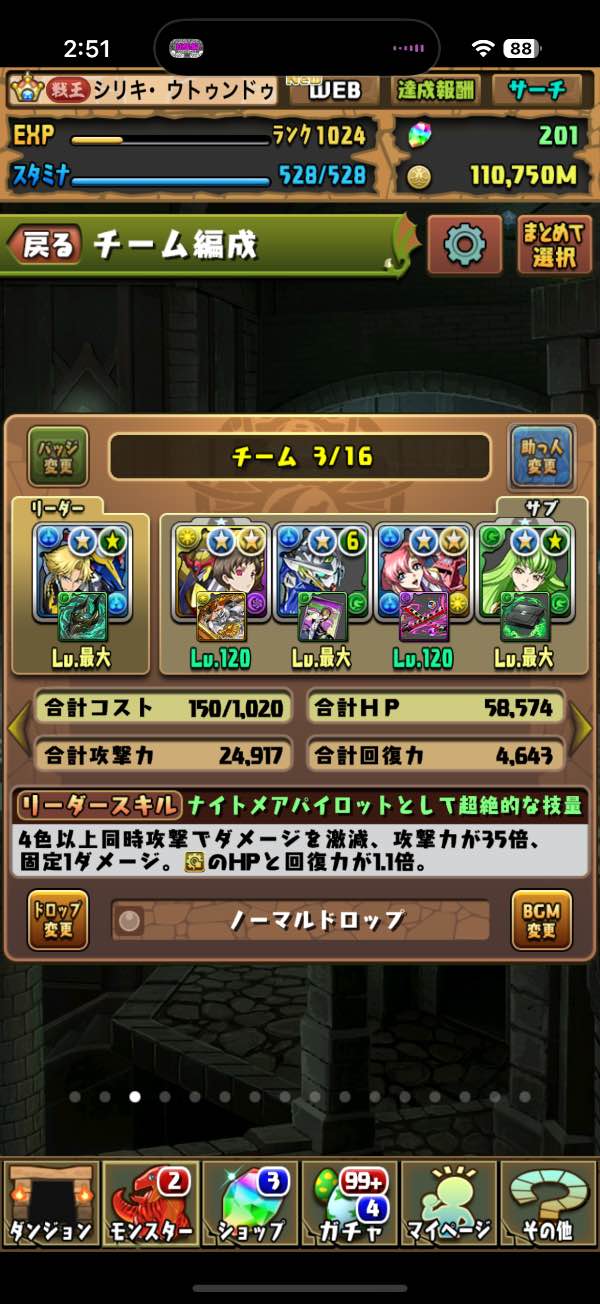600x1304 pixels.
Task: Tap the バッジ変更 badge button
Action: (58, 456)
